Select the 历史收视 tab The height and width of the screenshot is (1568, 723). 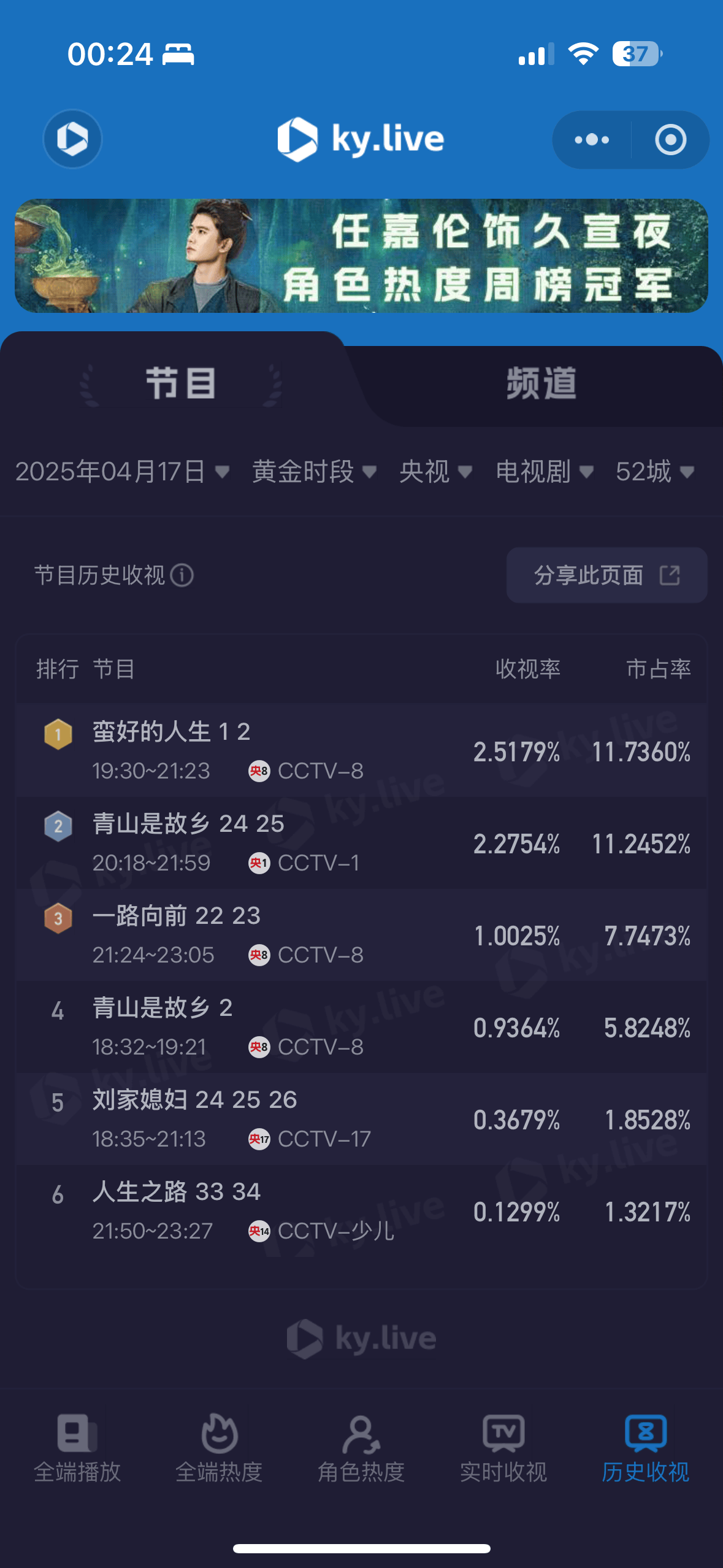pyautogui.click(x=645, y=1449)
